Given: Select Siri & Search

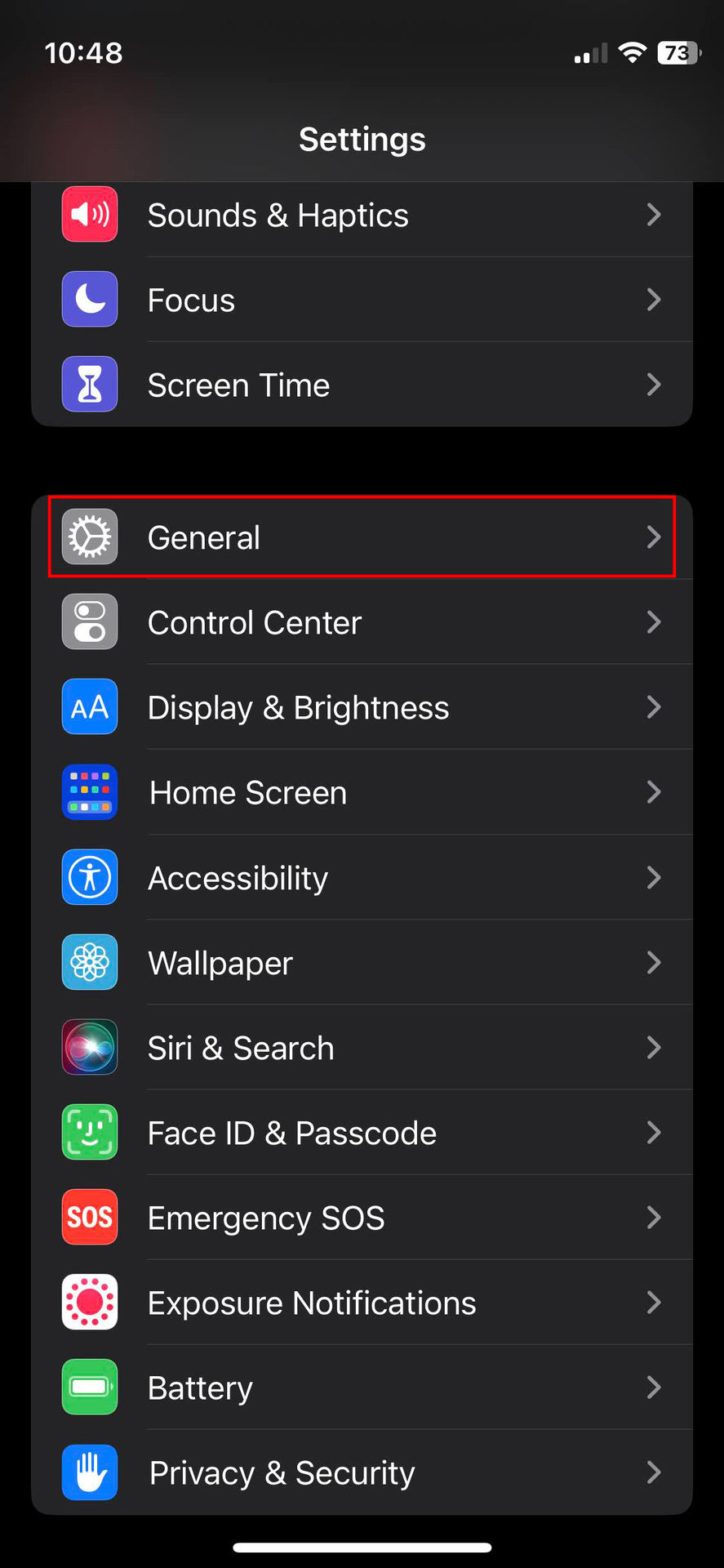Looking at the screenshot, I should tap(362, 1048).
